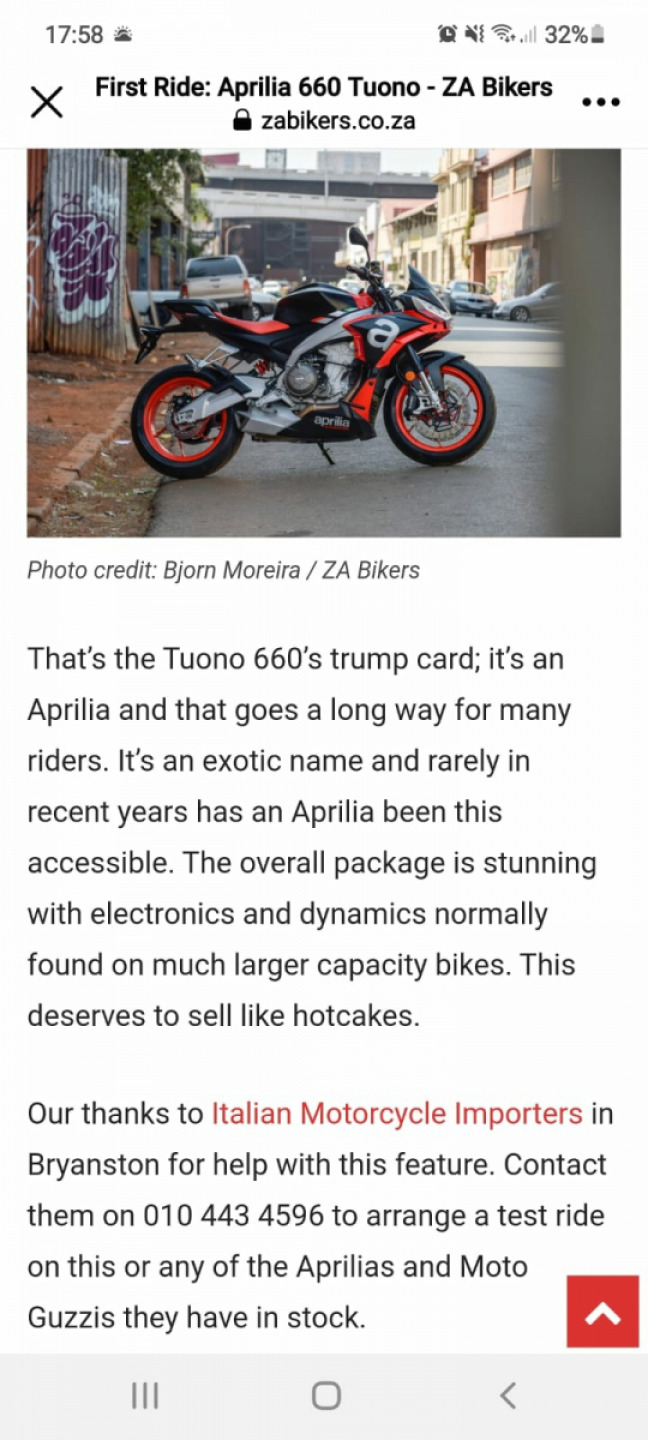Open the browser overflow menu
The width and height of the screenshot is (648, 1440).
pos(600,102)
